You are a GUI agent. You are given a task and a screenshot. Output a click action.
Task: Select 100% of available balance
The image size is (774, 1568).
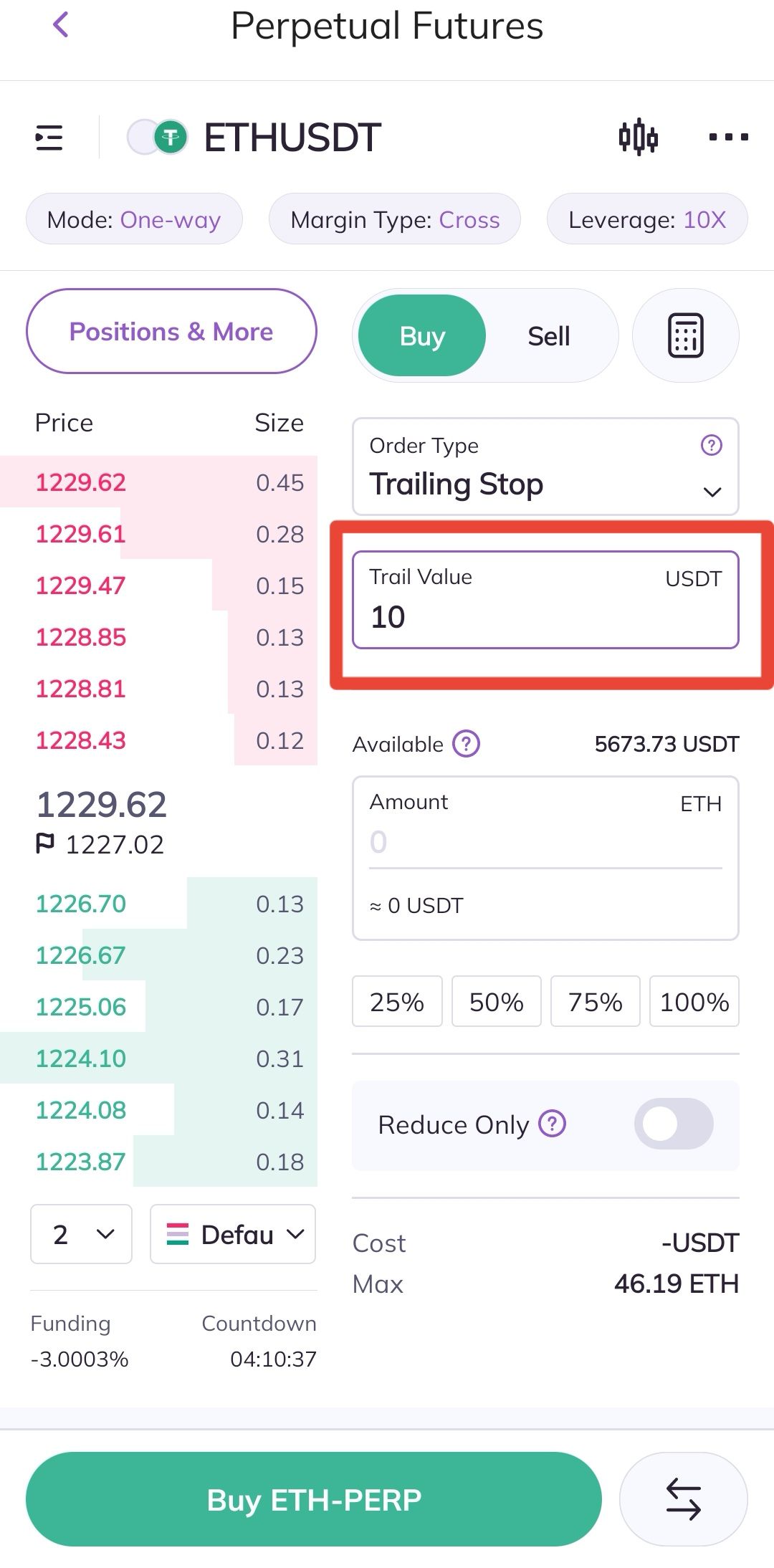pos(694,1001)
